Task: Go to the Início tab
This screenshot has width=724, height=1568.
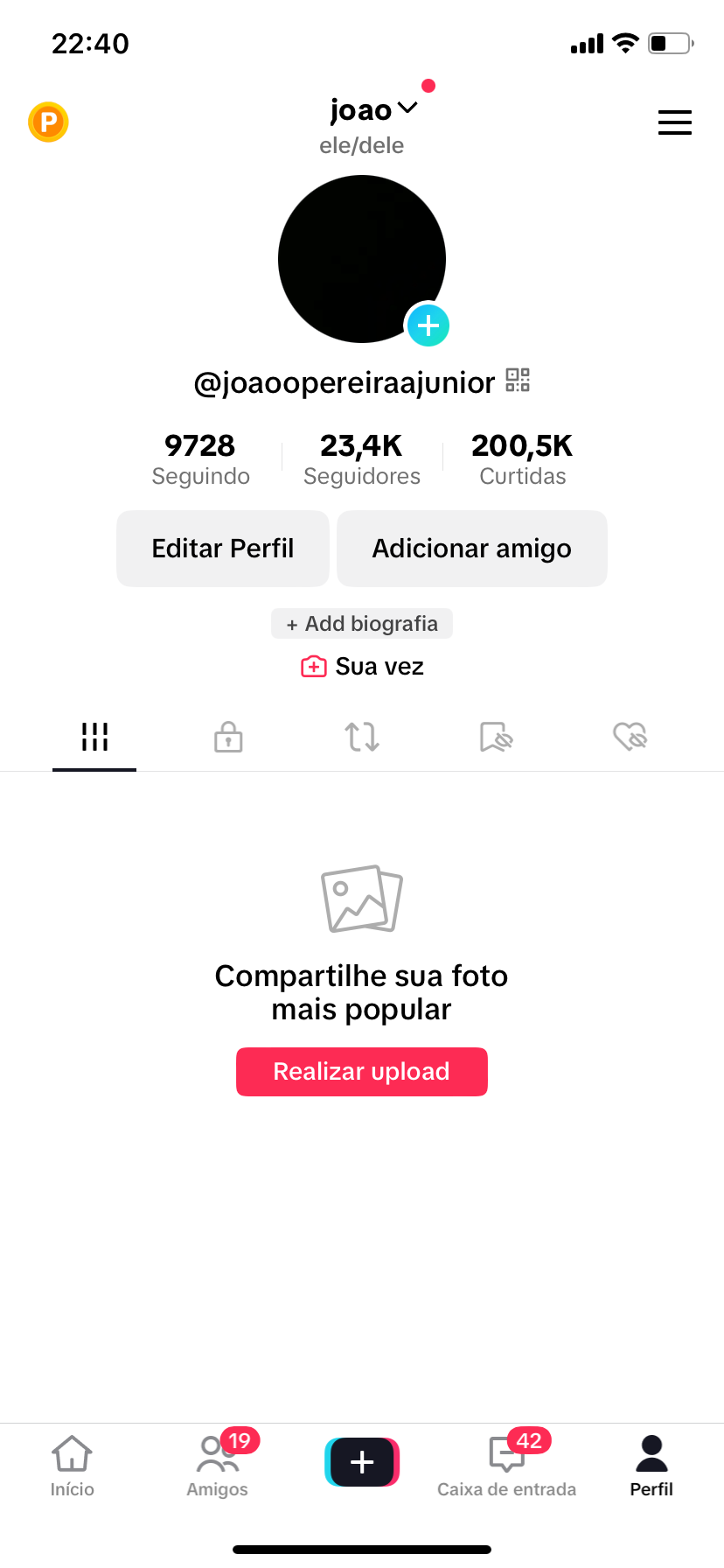Action: tap(73, 1466)
